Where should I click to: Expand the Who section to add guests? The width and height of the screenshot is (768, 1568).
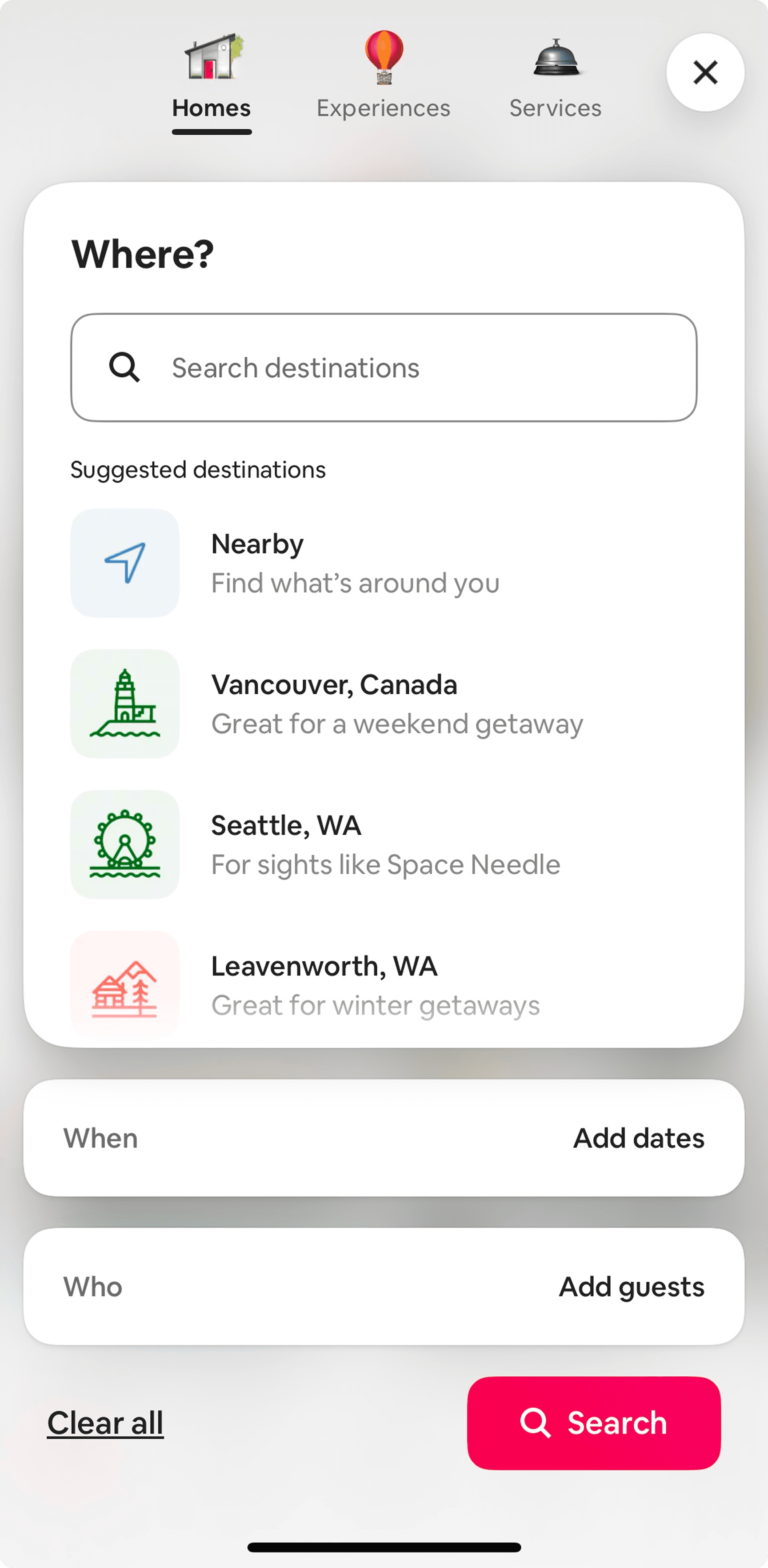point(384,1286)
